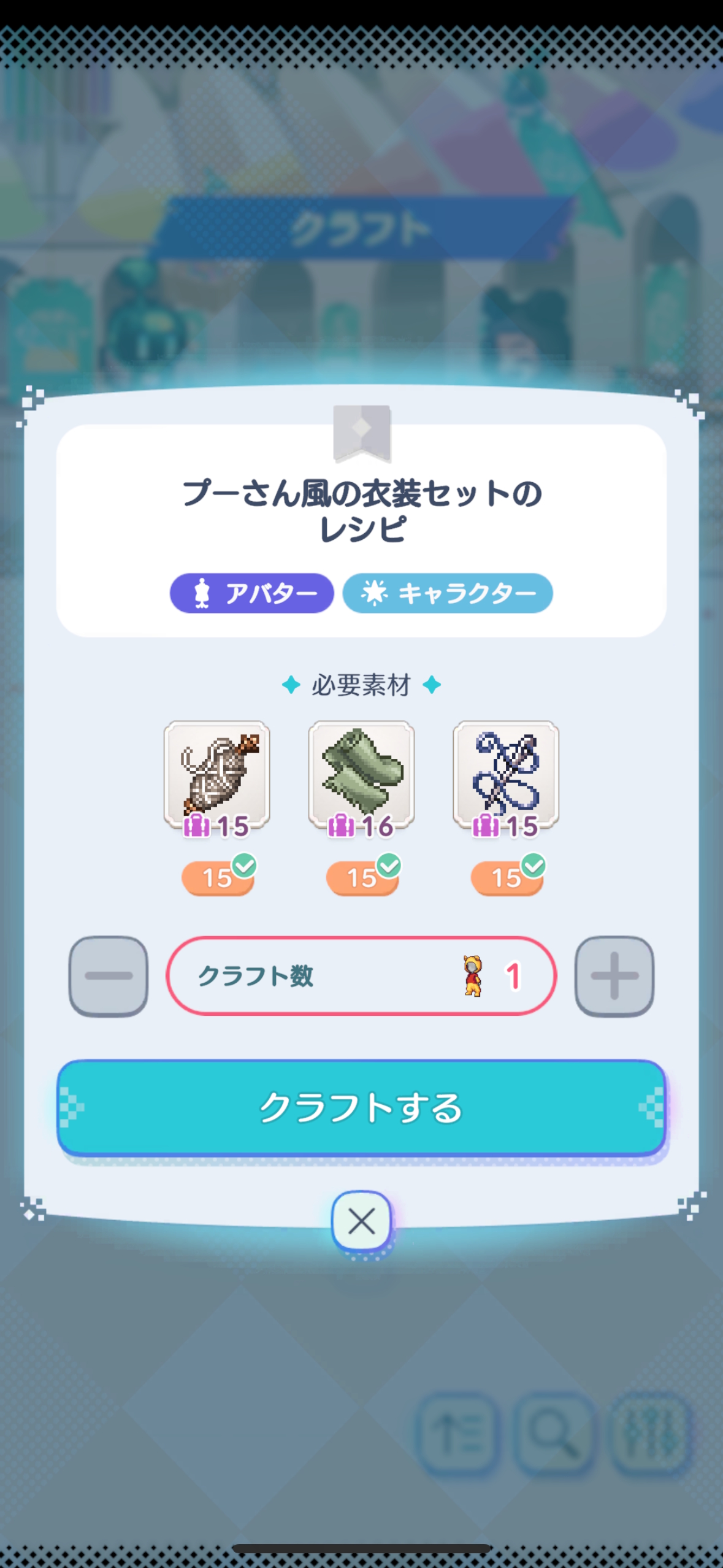Close the recipe dialog with the X
This screenshot has height=1568, width=723.
(361, 1221)
